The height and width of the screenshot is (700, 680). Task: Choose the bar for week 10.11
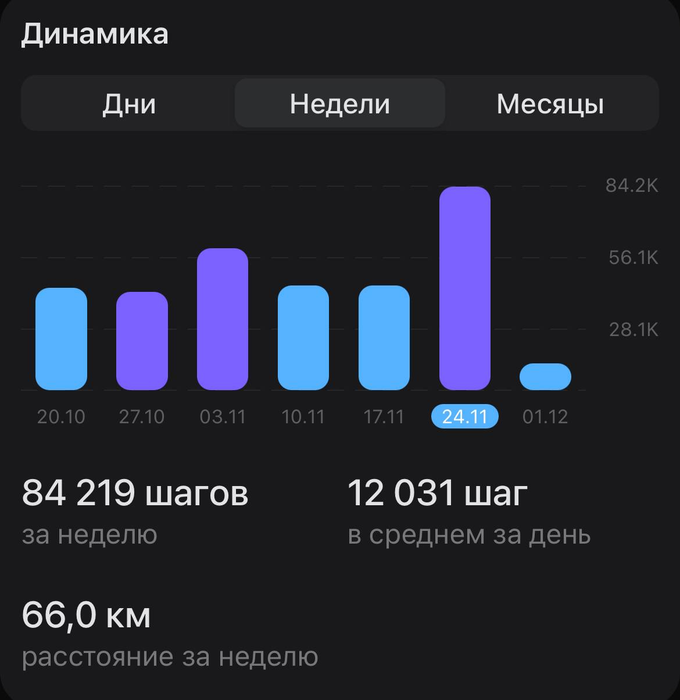point(303,338)
